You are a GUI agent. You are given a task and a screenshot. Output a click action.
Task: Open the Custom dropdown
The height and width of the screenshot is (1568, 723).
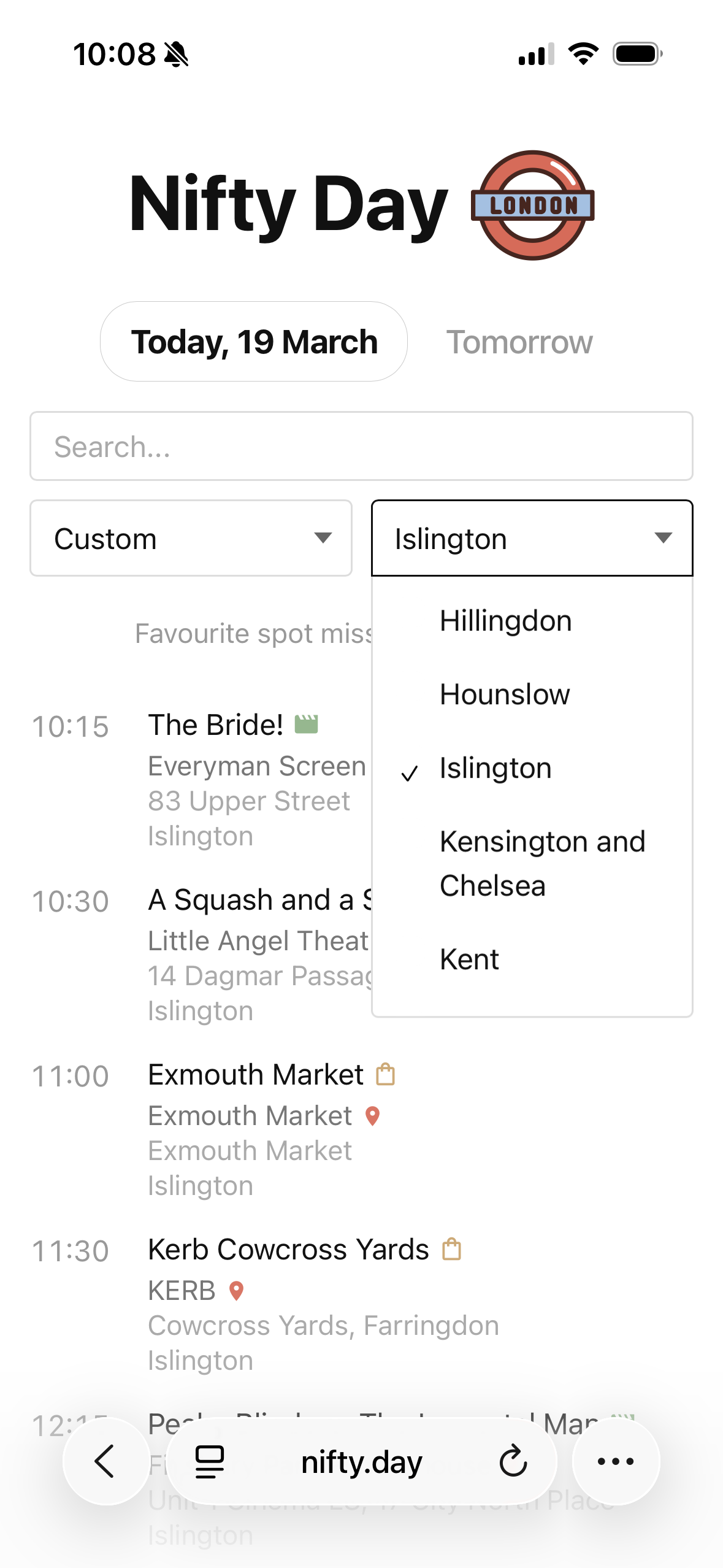tap(191, 539)
